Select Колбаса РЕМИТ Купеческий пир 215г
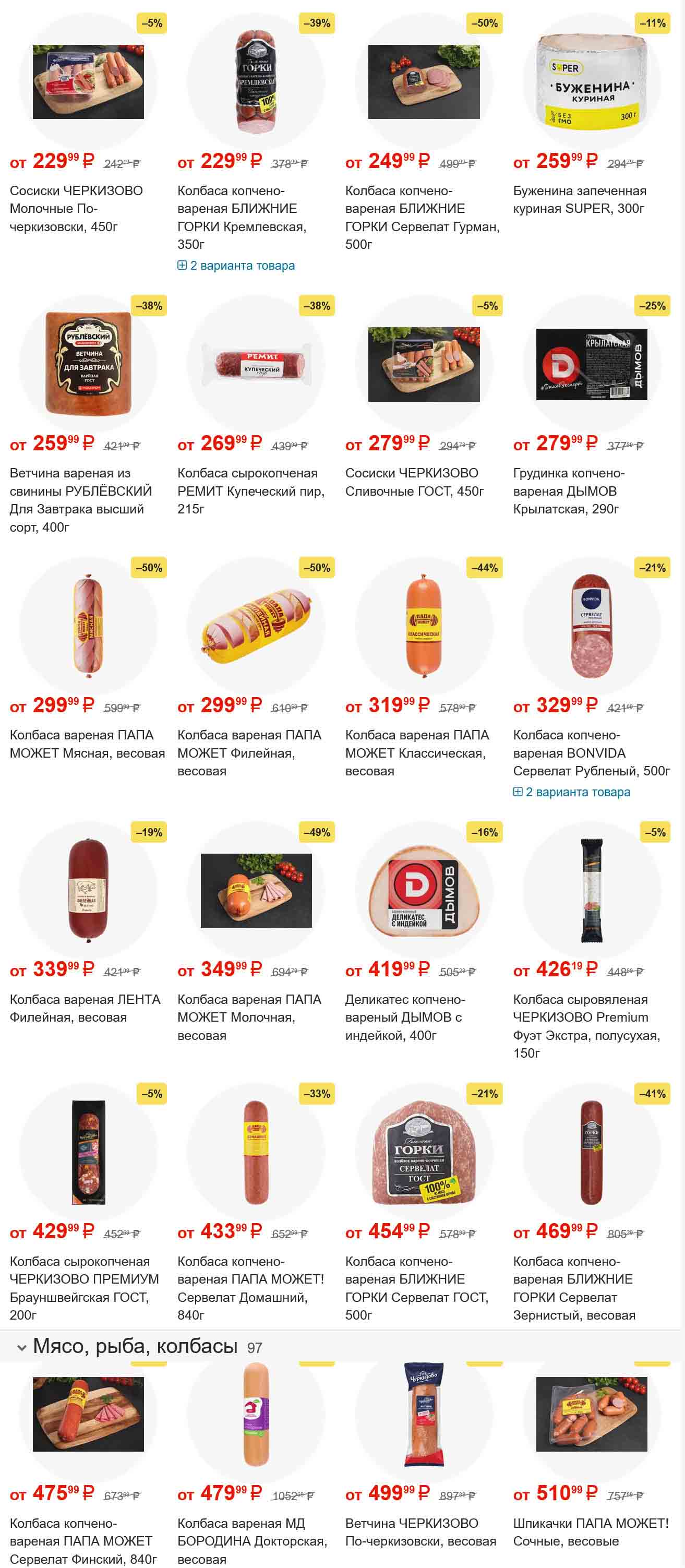 point(250,490)
